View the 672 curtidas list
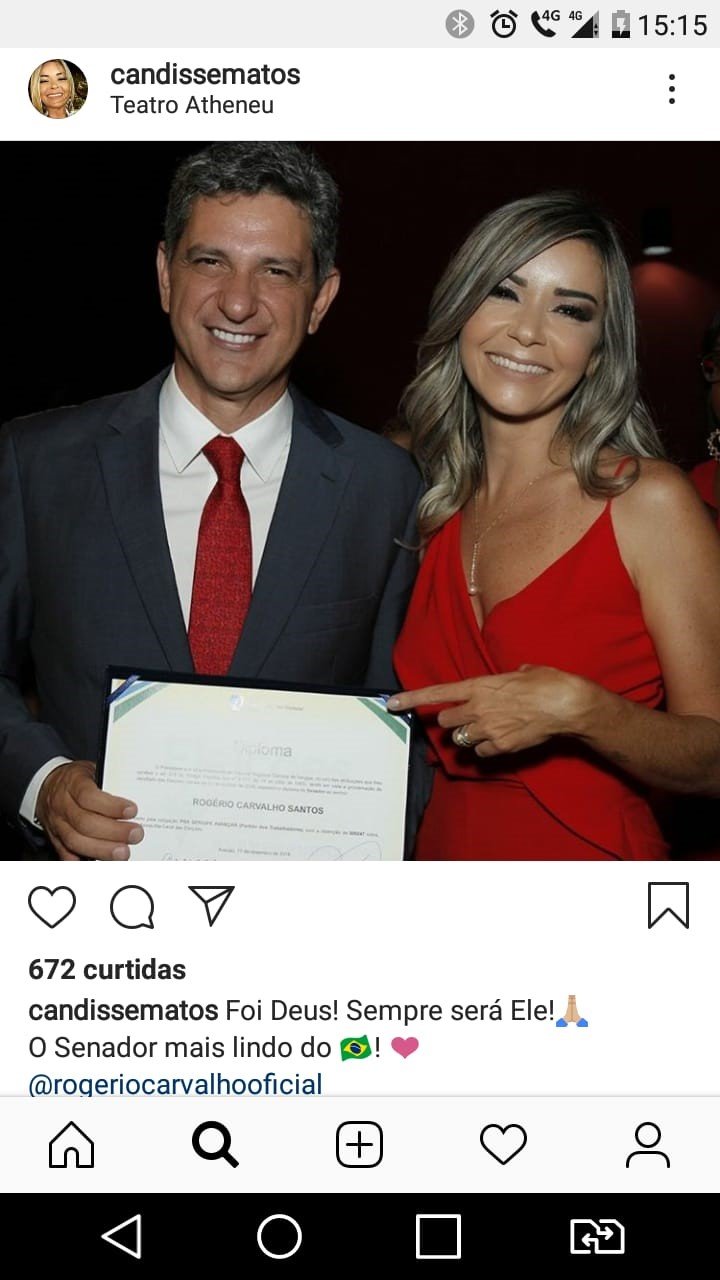 (107, 969)
